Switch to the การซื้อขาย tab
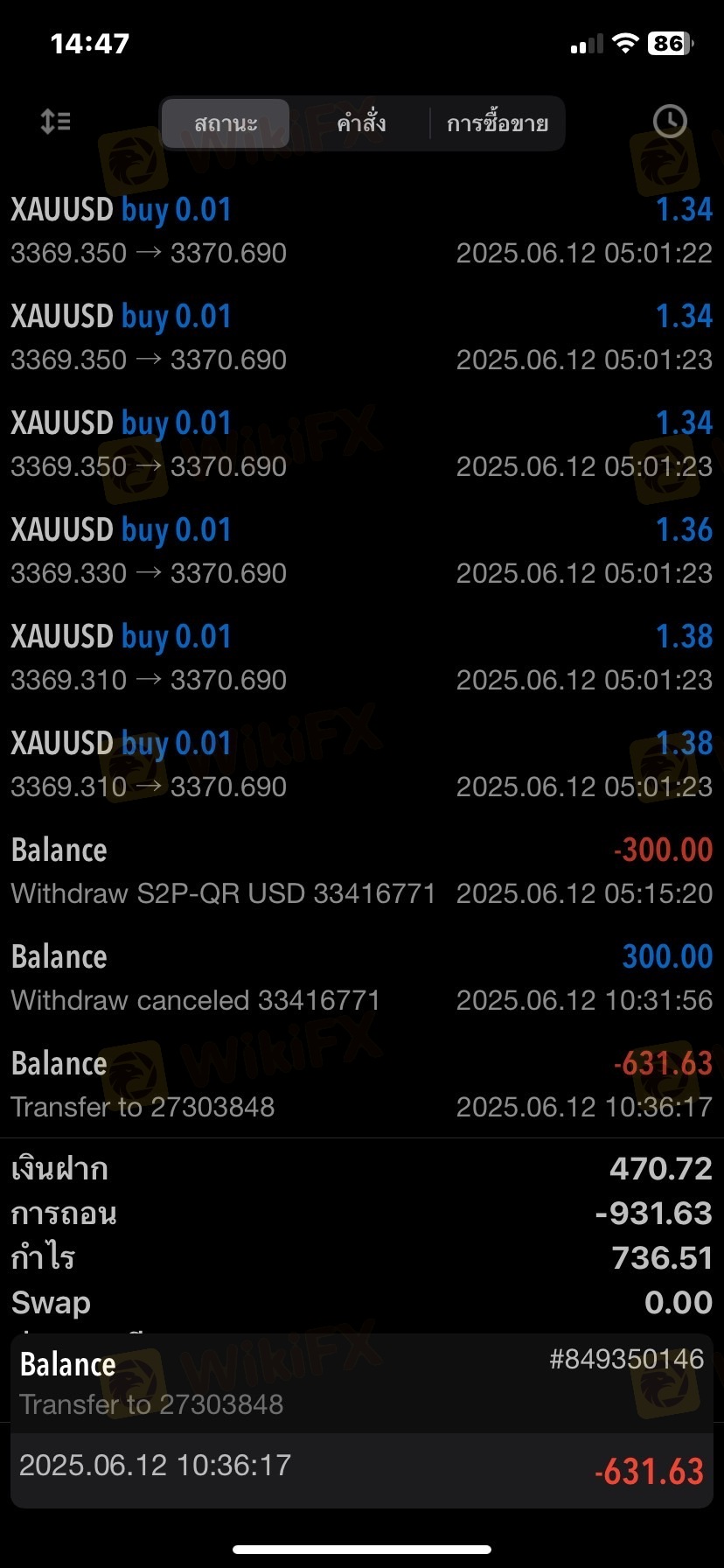This screenshot has width=724, height=1568. [498, 123]
